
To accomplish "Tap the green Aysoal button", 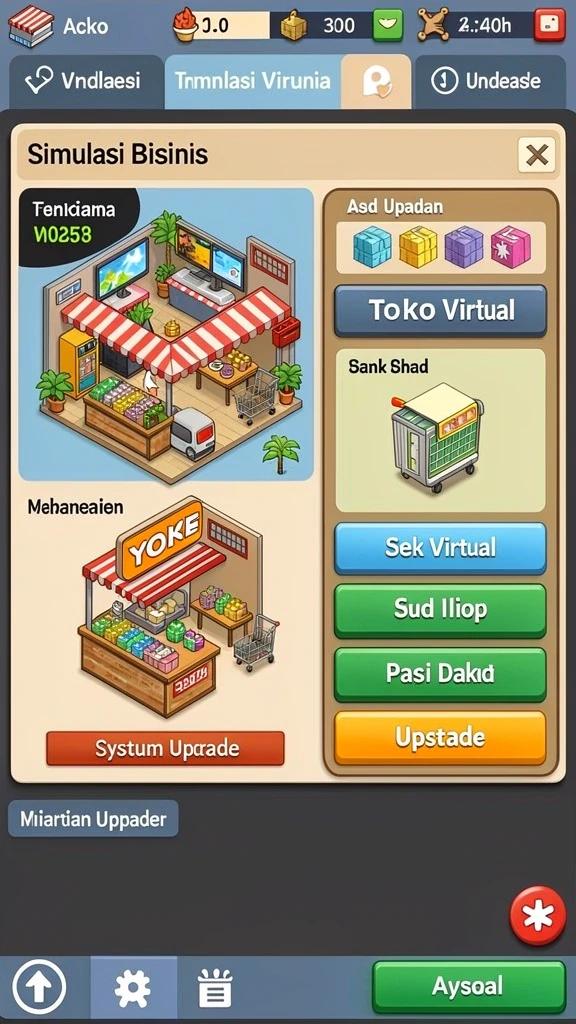I will 468,986.
